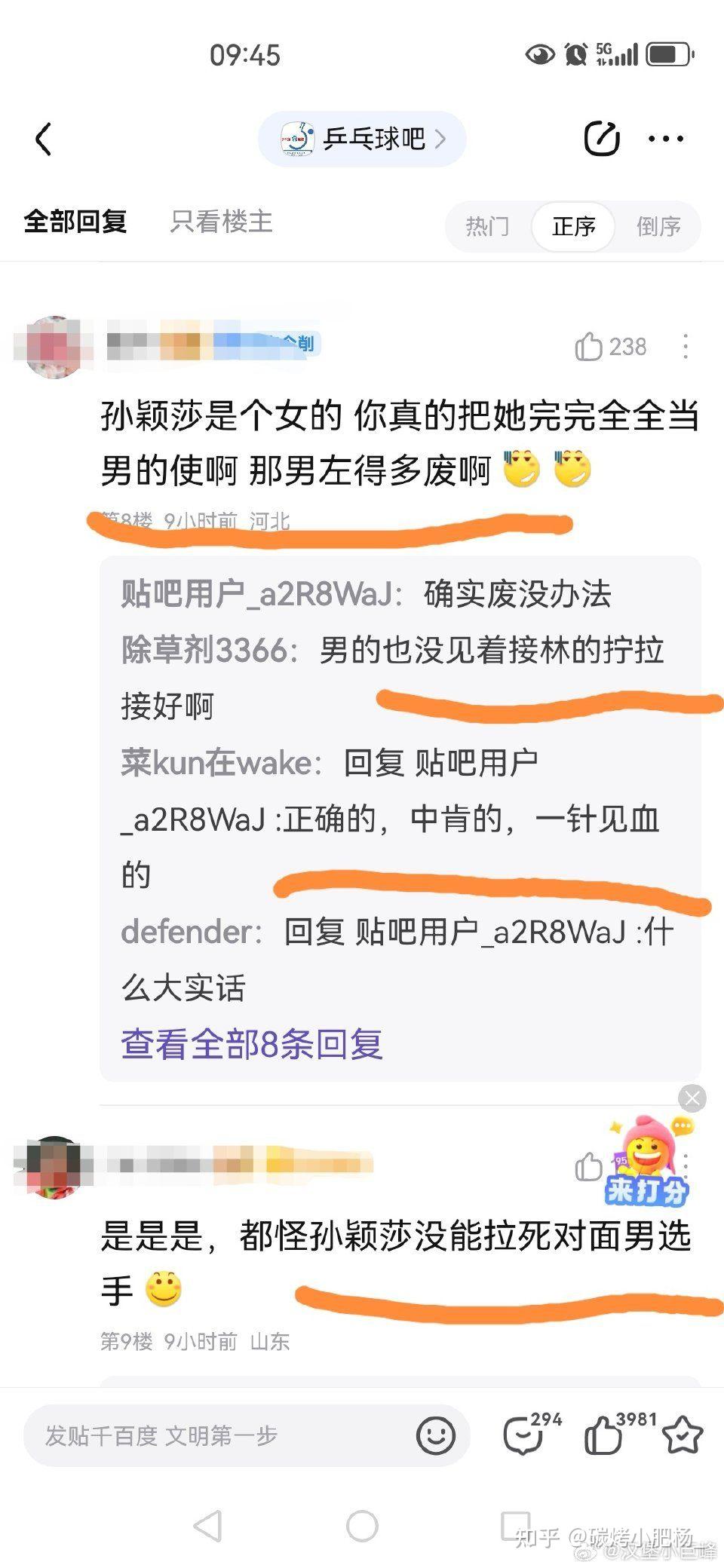724x1568 pixels.
Task: View the 294 comments
Action: [x=524, y=1435]
